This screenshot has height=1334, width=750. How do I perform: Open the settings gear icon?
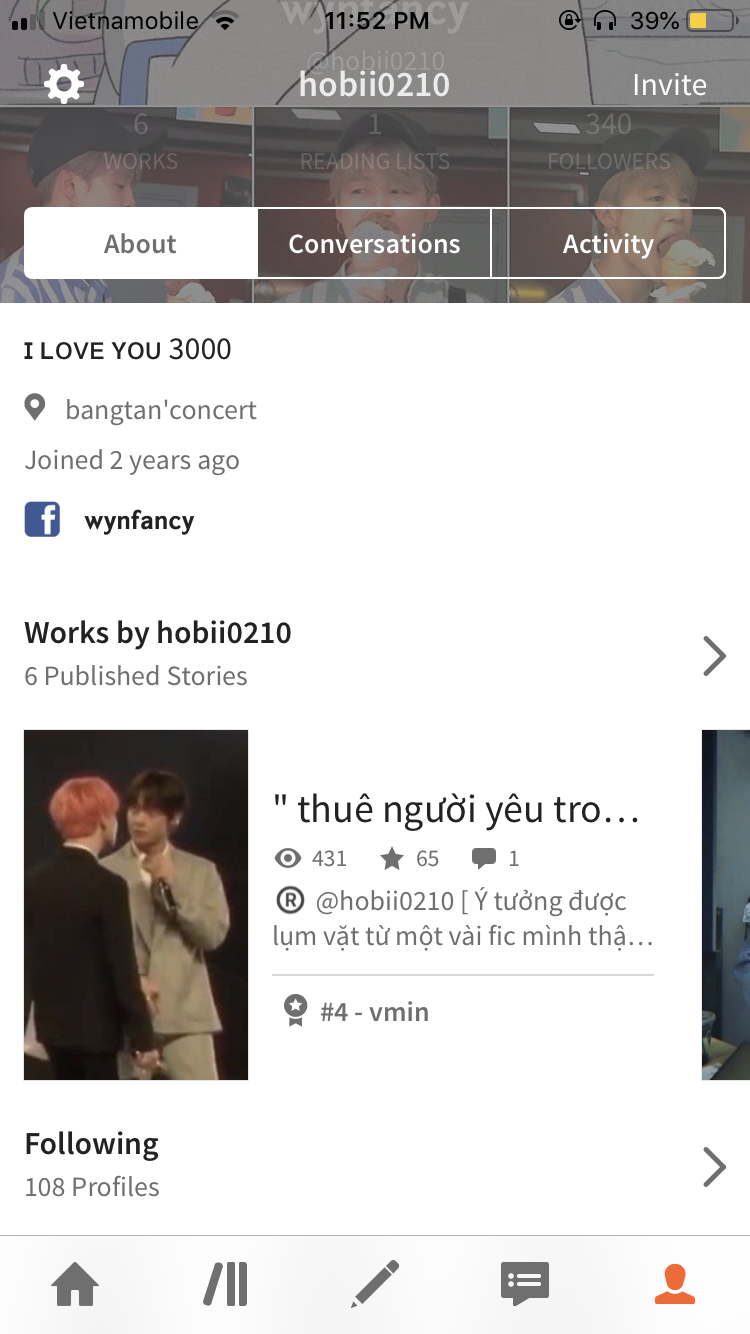64,85
